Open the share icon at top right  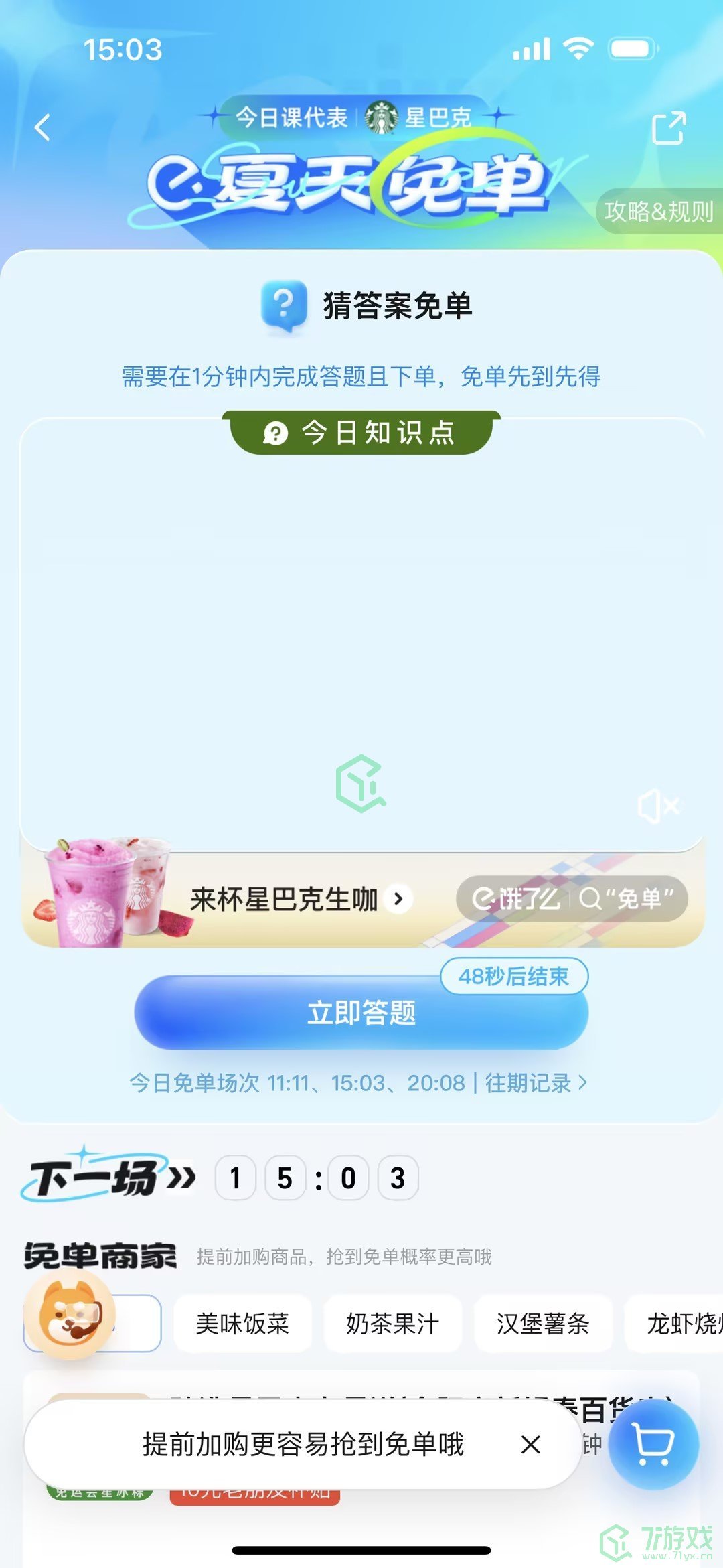[x=669, y=127]
